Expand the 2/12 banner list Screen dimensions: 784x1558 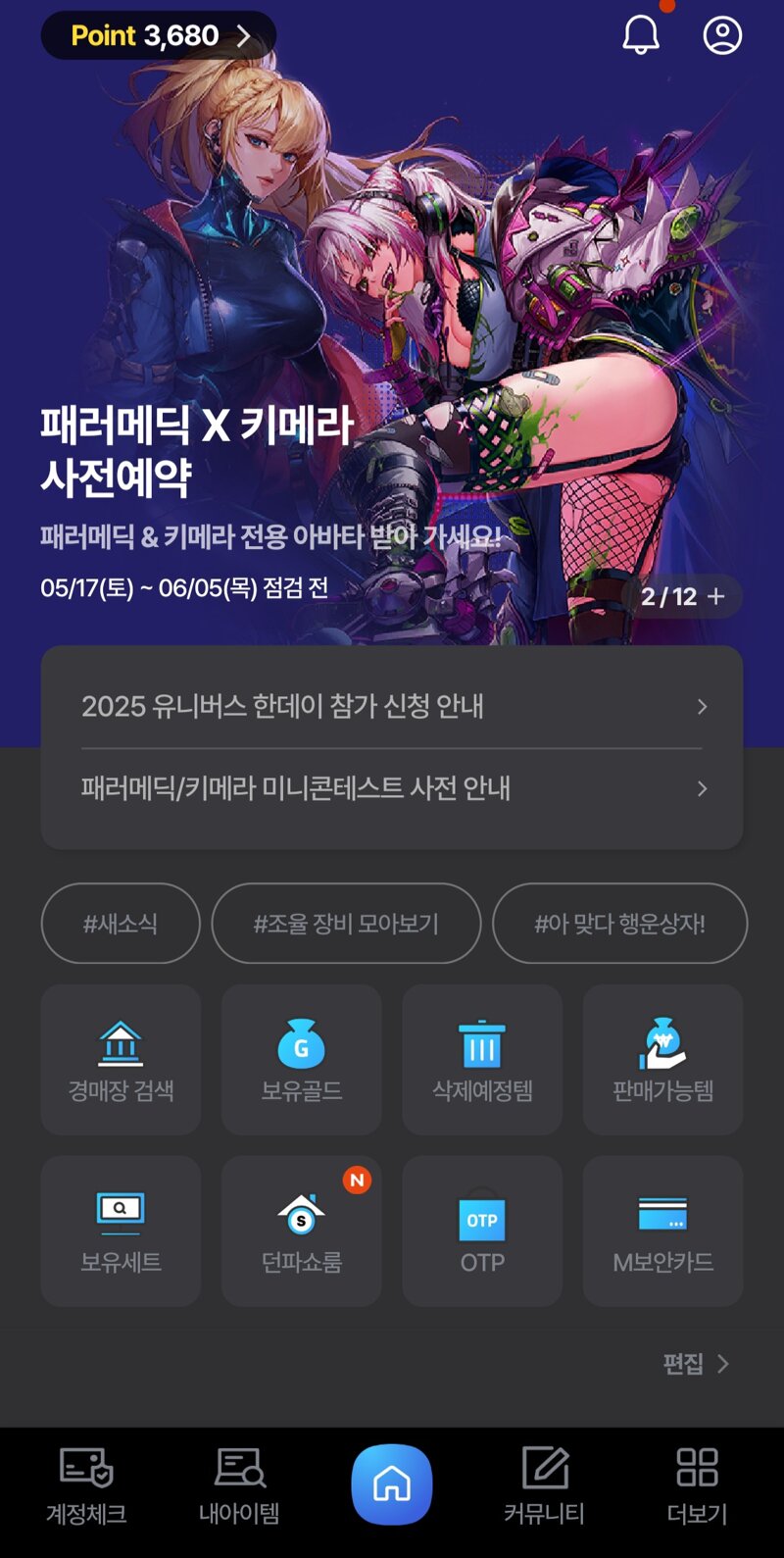pyautogui.click(x=682, y=596)
